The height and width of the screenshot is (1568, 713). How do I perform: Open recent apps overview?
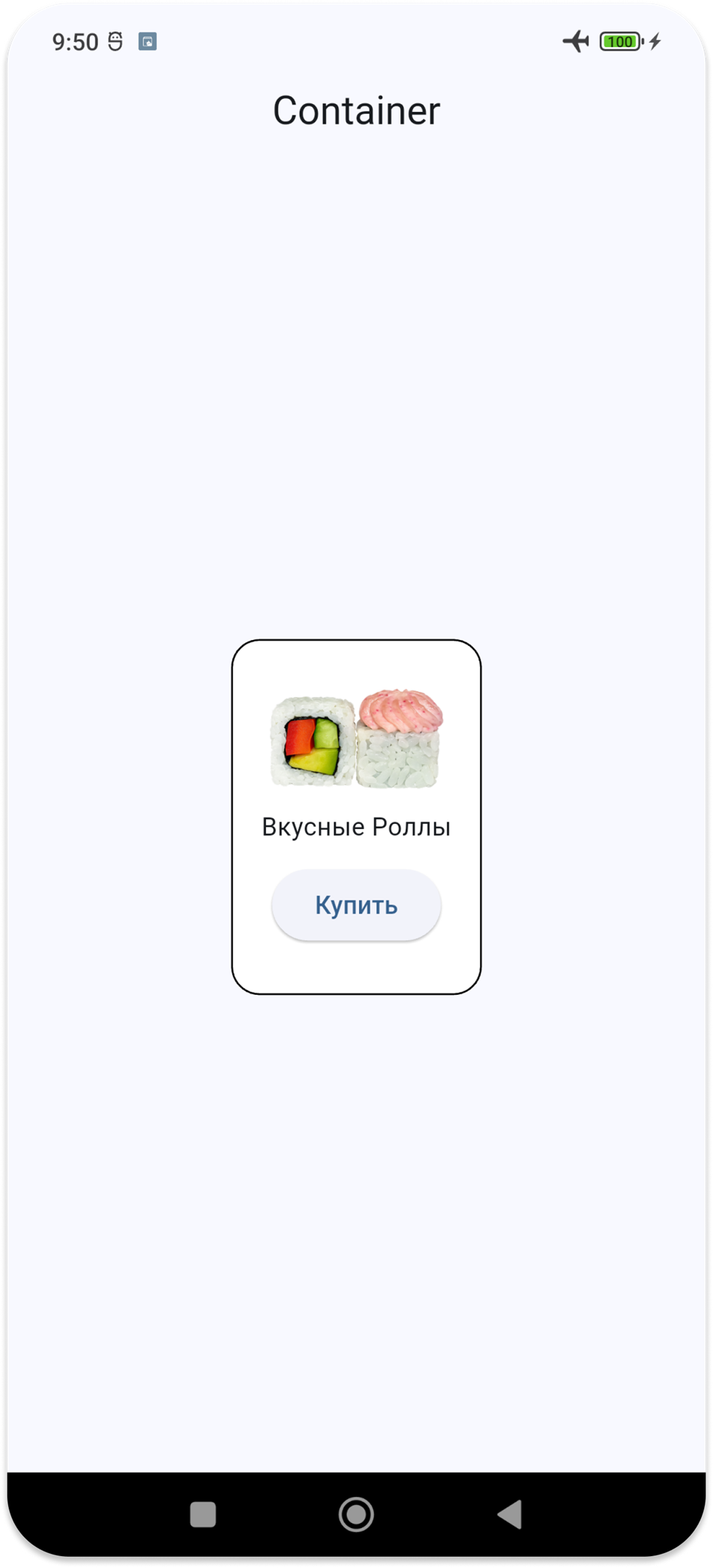203,1514
